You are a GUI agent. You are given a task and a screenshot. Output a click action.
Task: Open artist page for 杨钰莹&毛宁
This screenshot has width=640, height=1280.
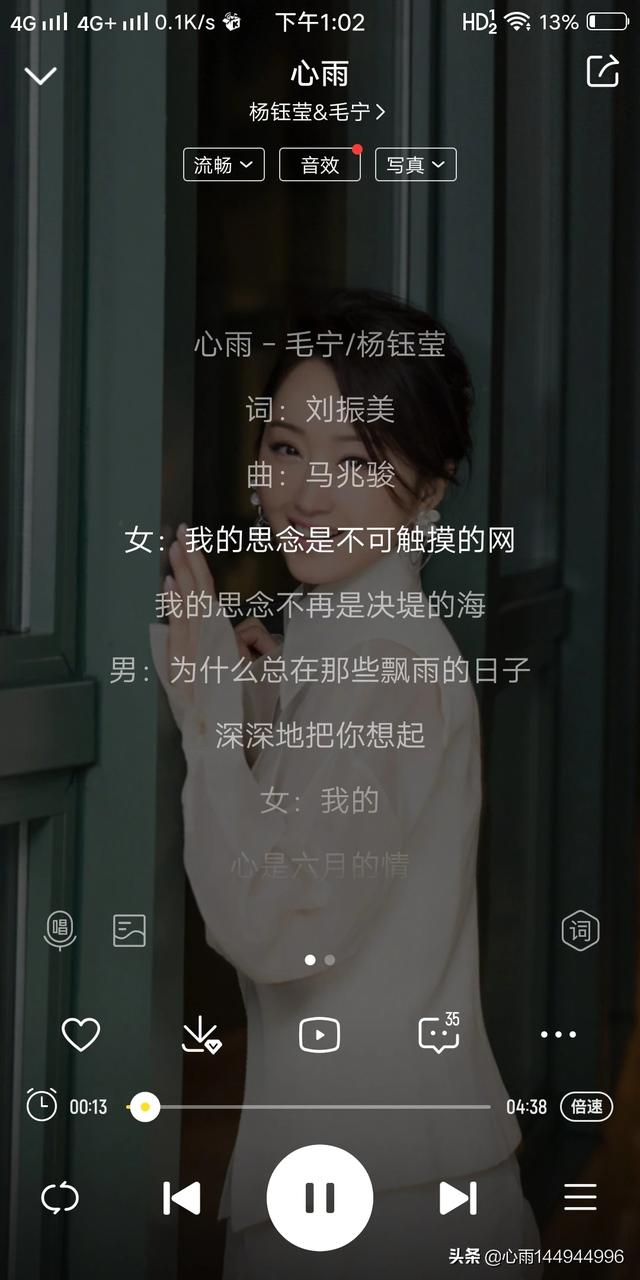(x=317, y=112)
